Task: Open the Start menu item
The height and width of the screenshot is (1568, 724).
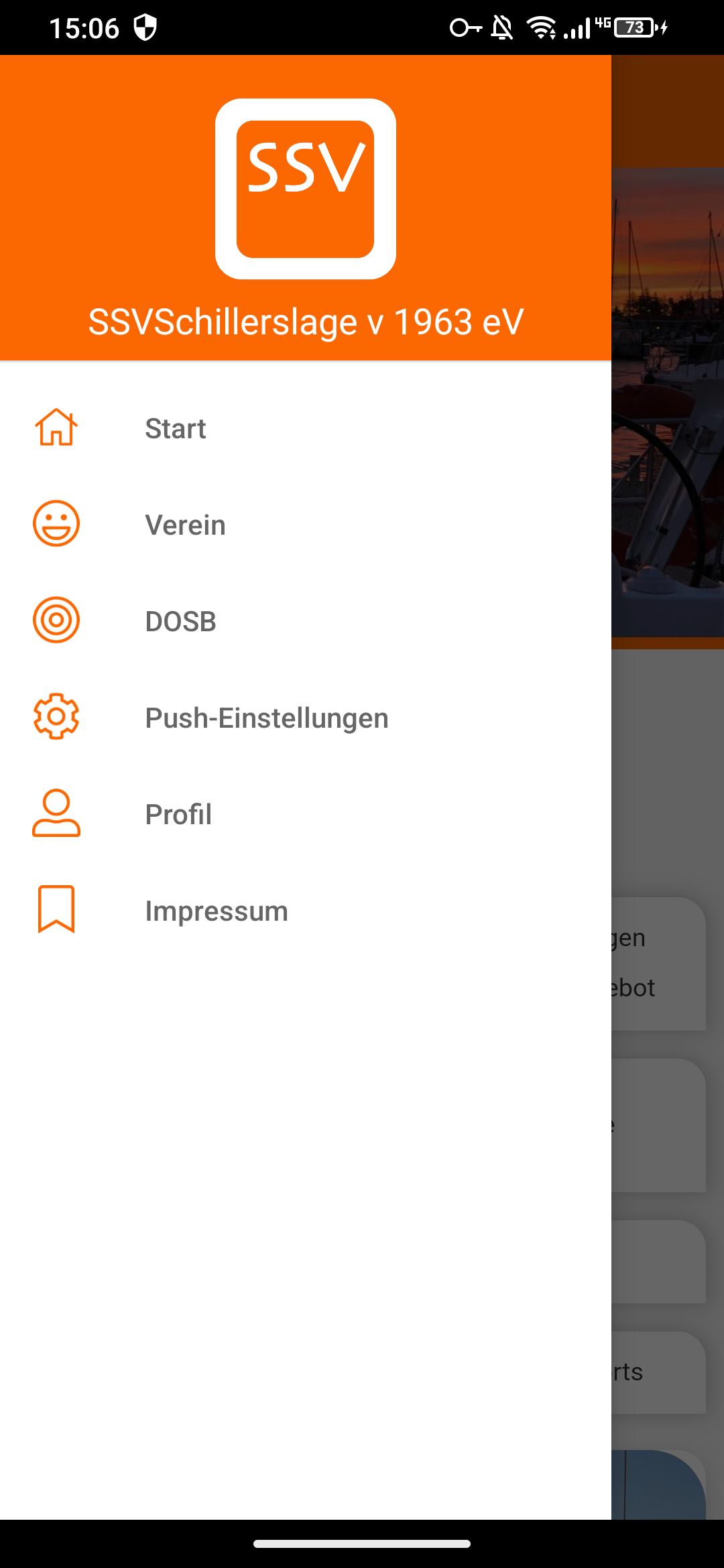Action: point(306,428)
